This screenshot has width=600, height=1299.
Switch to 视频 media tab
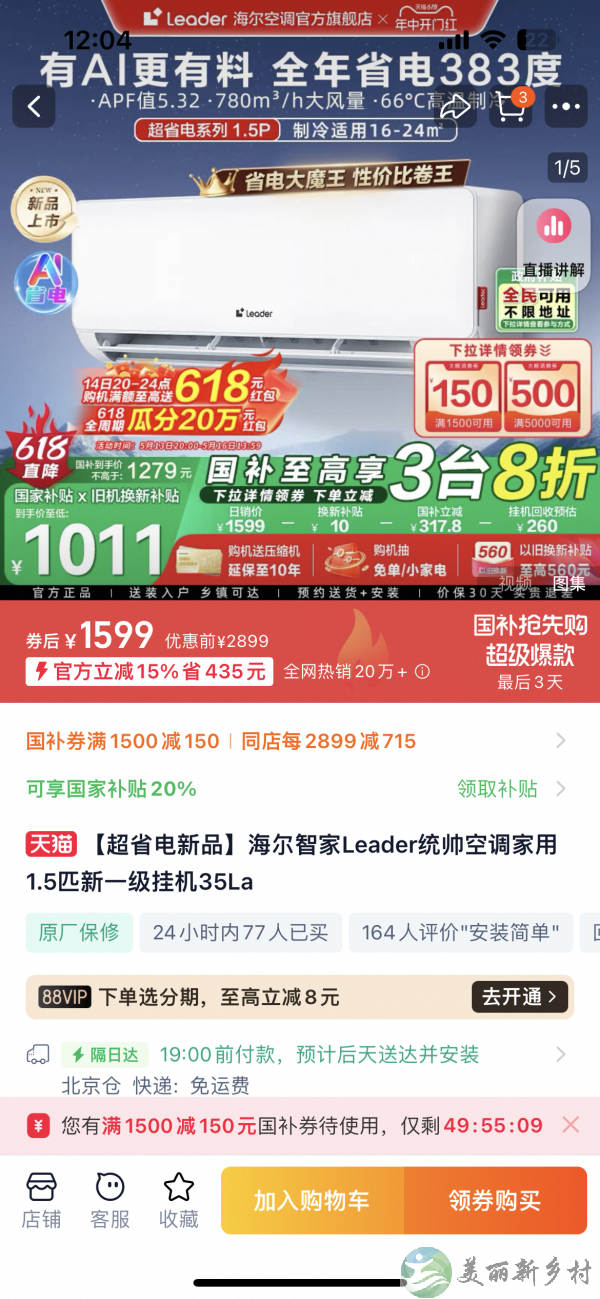click(515, 581)
